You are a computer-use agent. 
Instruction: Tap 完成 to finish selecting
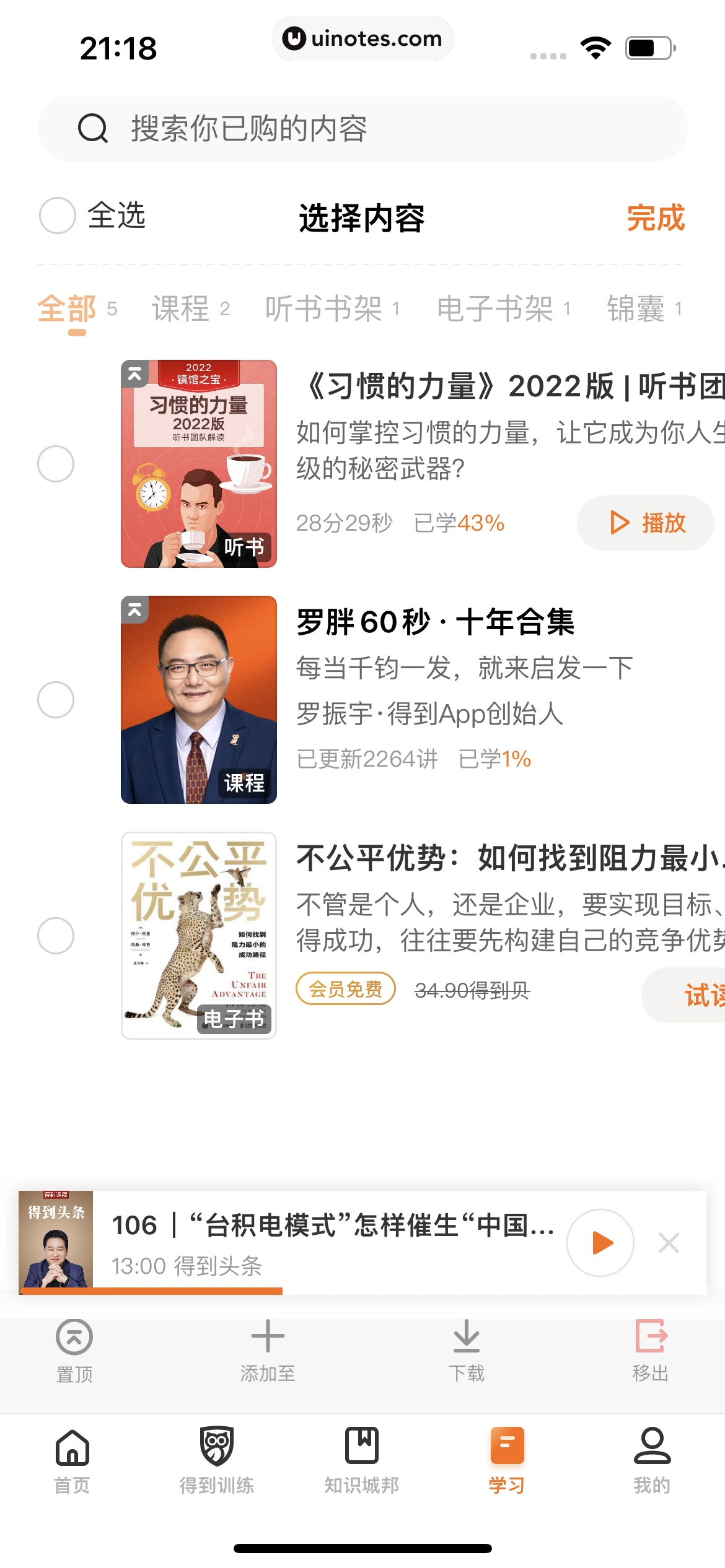[655, 218]
